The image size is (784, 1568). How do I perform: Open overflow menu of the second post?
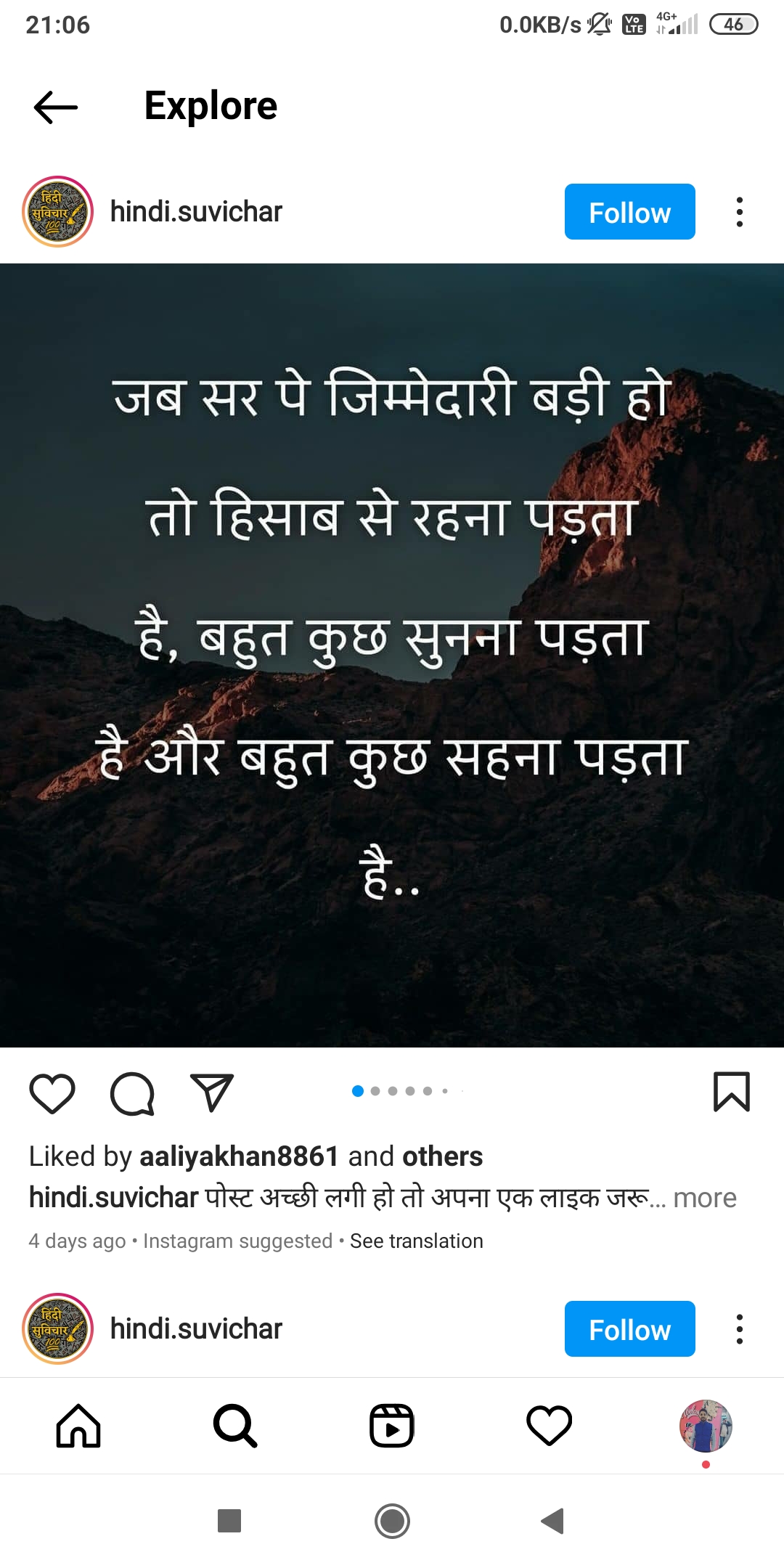pos(739,1329)
